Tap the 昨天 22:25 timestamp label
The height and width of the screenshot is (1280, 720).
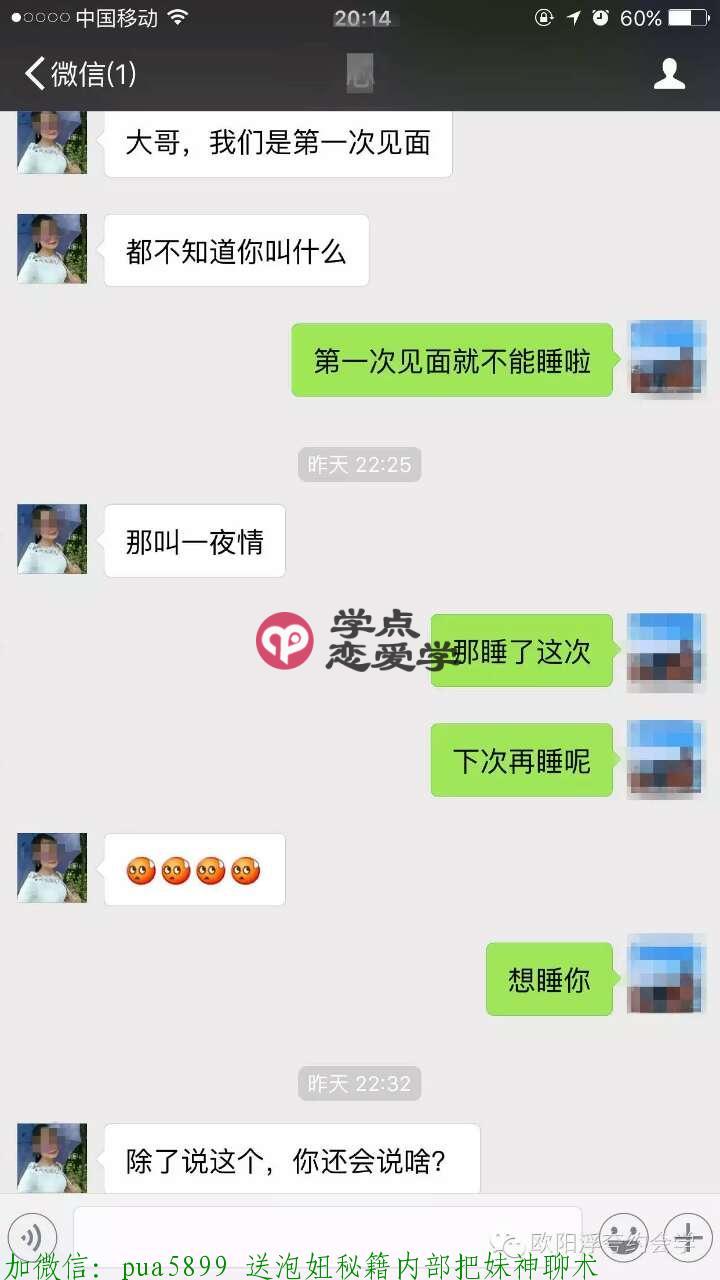[360, 464]
